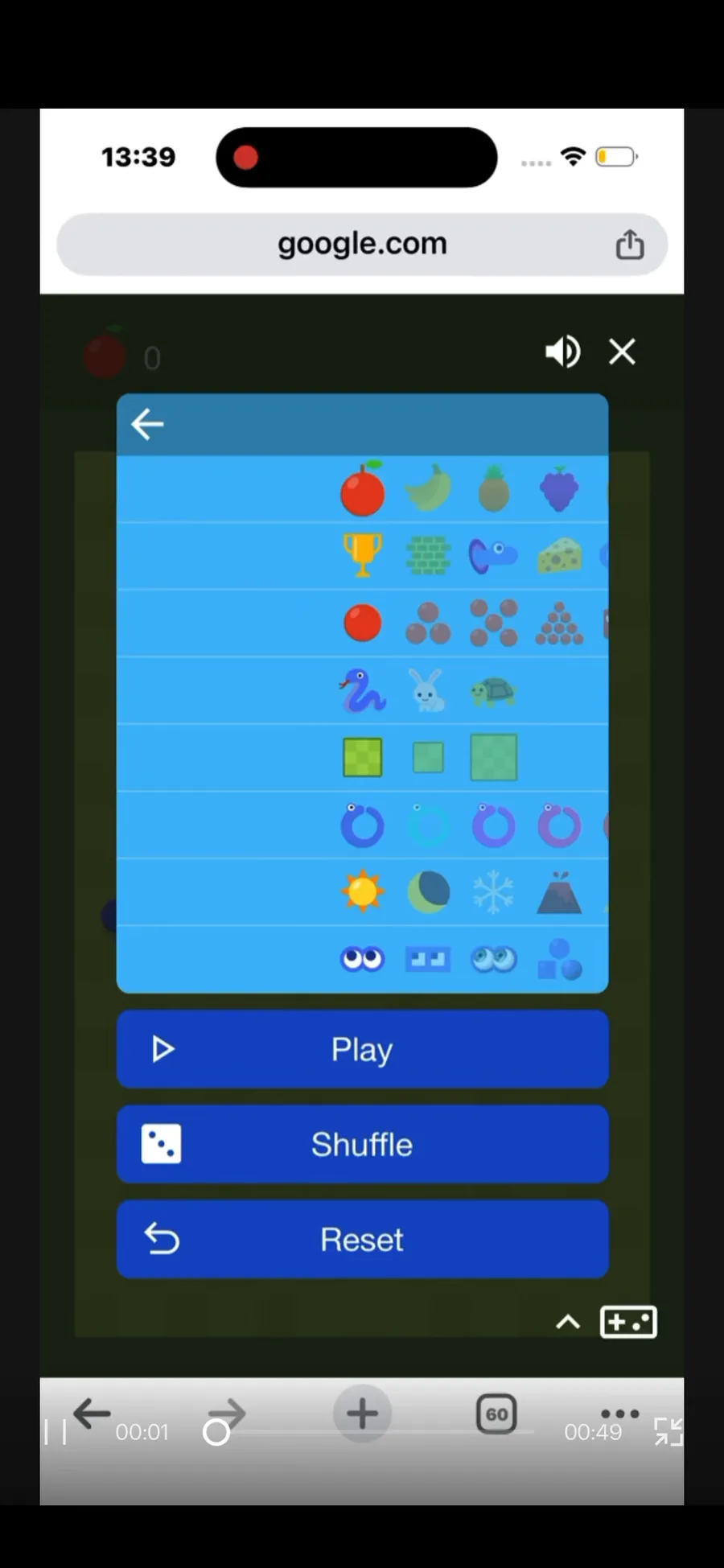Choose the volcano theme
The image size is (724, 1568).
tap(559, 891)
